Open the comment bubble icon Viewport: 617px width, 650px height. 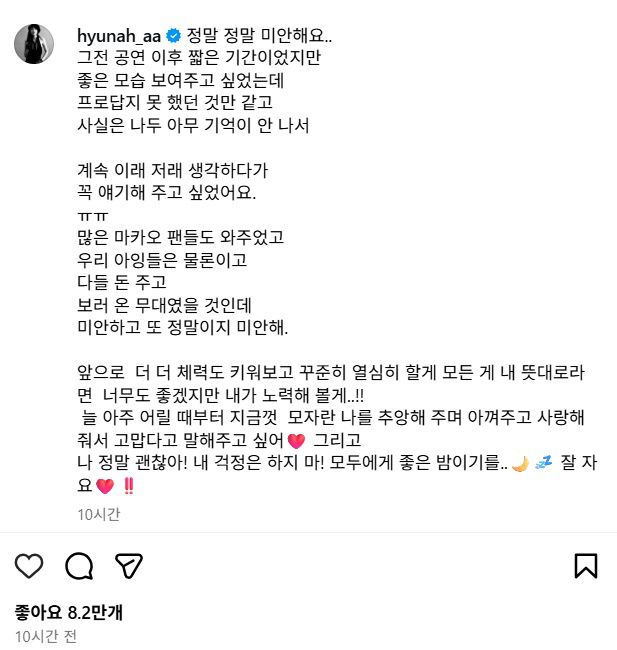[x=78, y=566]
